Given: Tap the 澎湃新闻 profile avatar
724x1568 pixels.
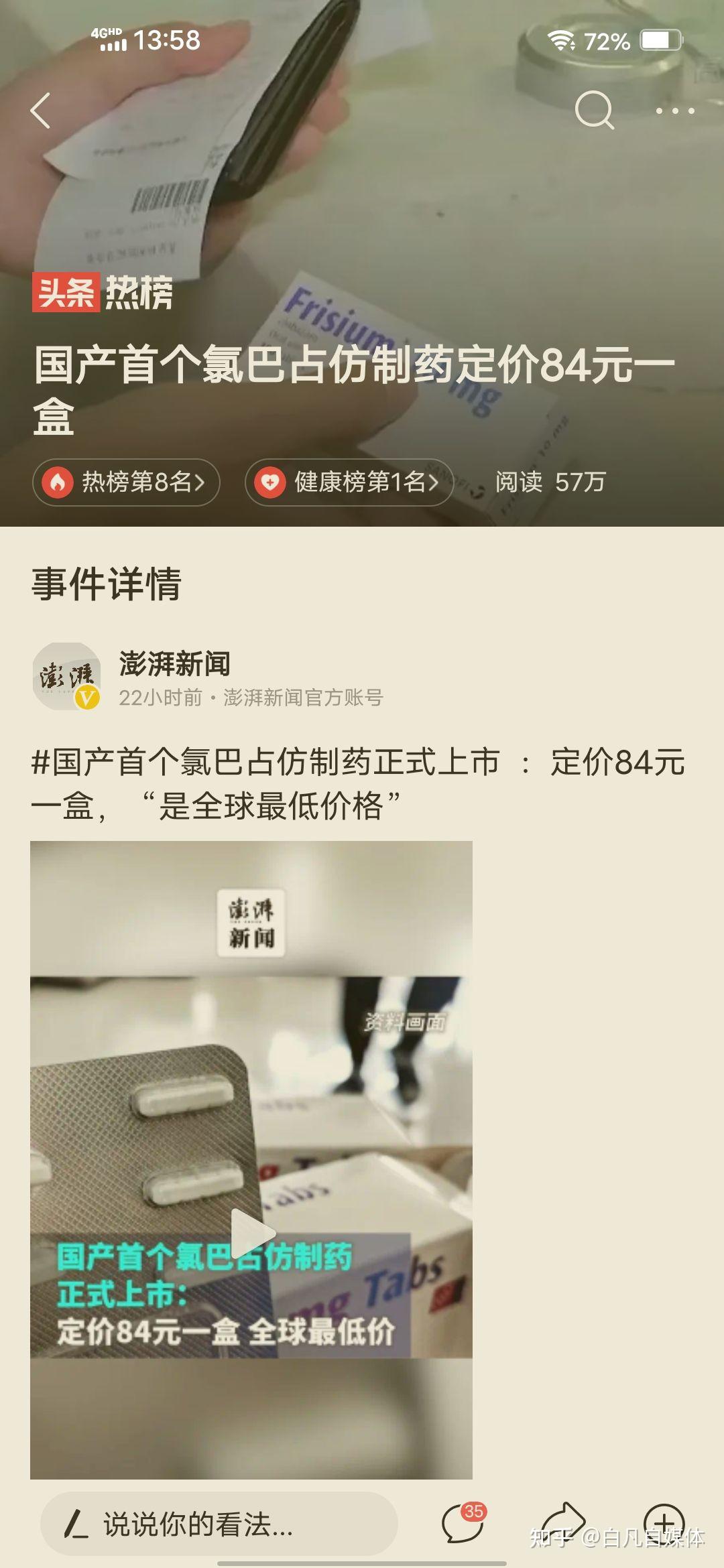Looking at the screenshot, I should pyautogui.click(x=67, y=677).
